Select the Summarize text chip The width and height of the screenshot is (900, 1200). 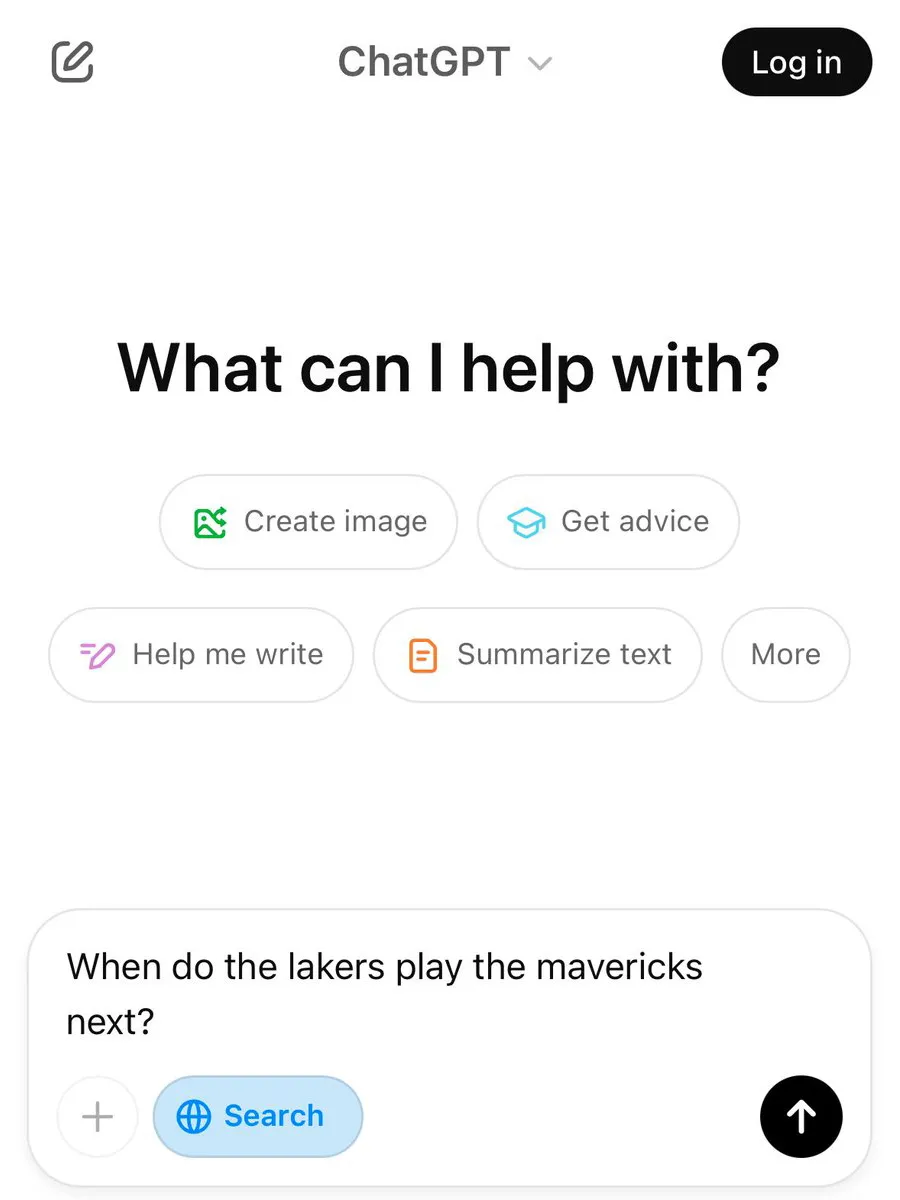(537, 655)
